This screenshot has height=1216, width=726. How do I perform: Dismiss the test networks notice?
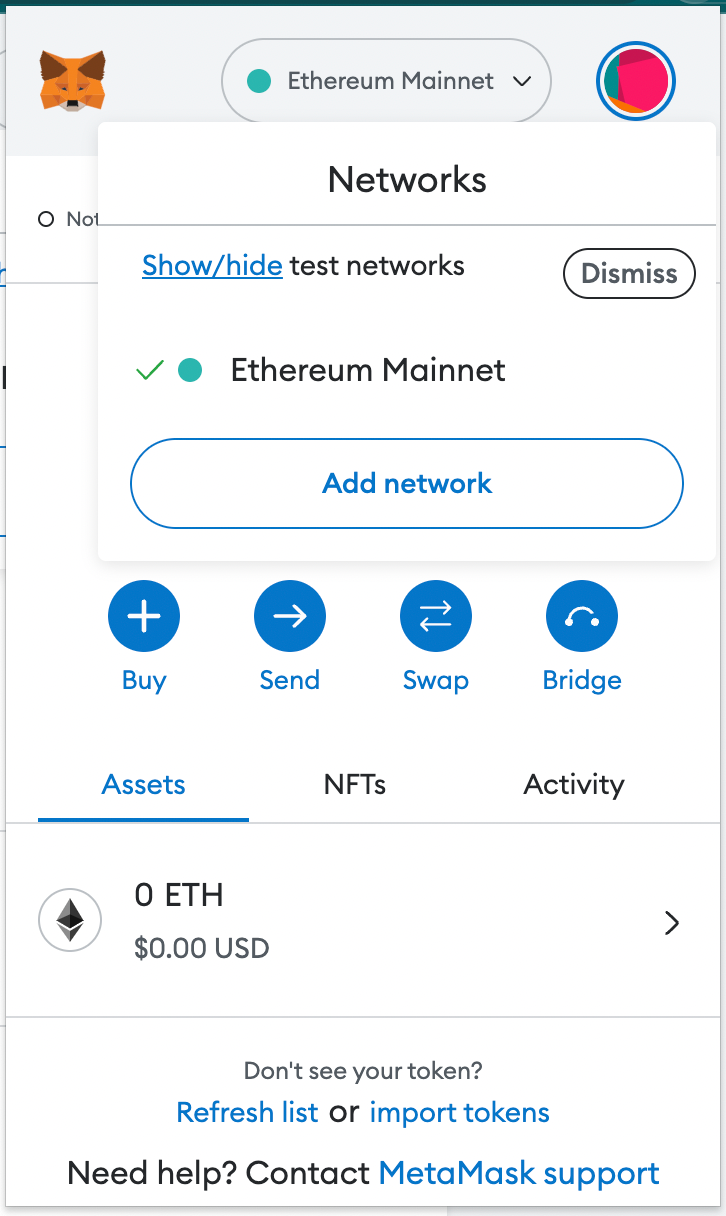pos(629,273)
